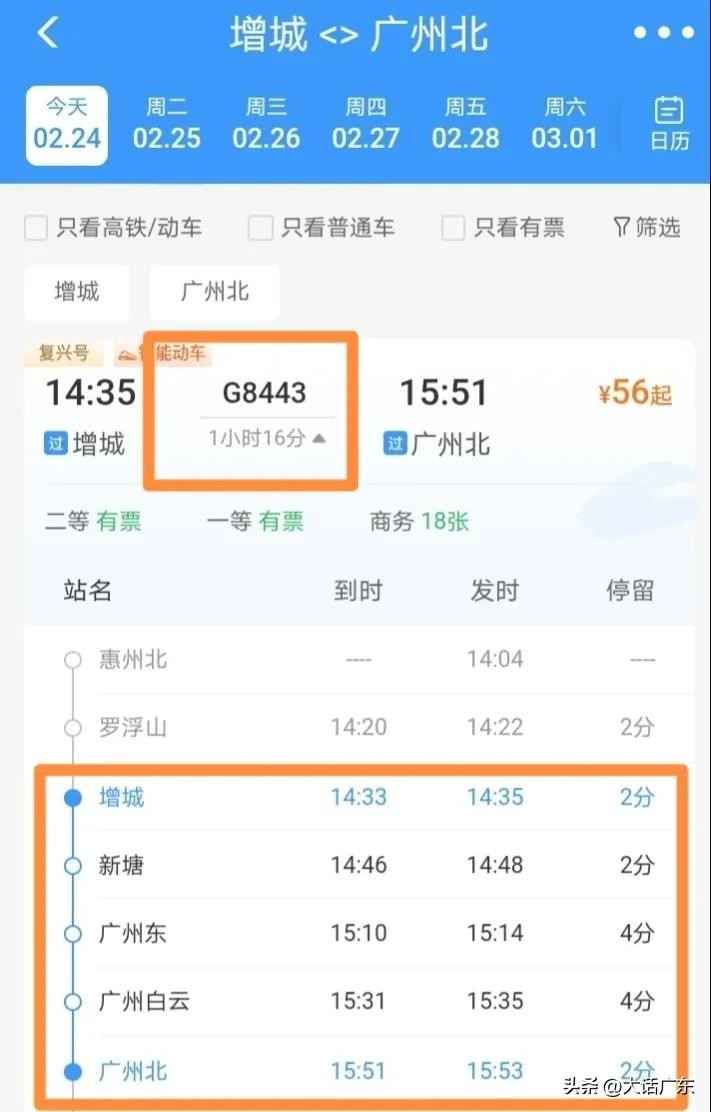The height and width of the screenshot is (1112, 711).
Task: Go back using the top-left arrow
Action: pos(48,33)
